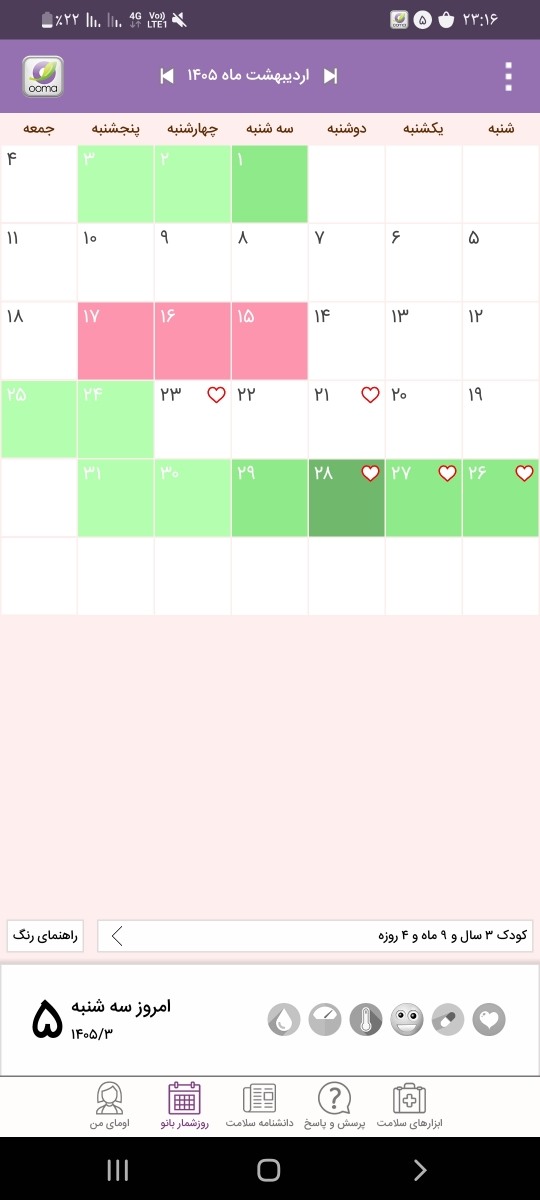540x1200 pixels.
Task: Open the اومای من profile tab
Action: coord(109,1106)
